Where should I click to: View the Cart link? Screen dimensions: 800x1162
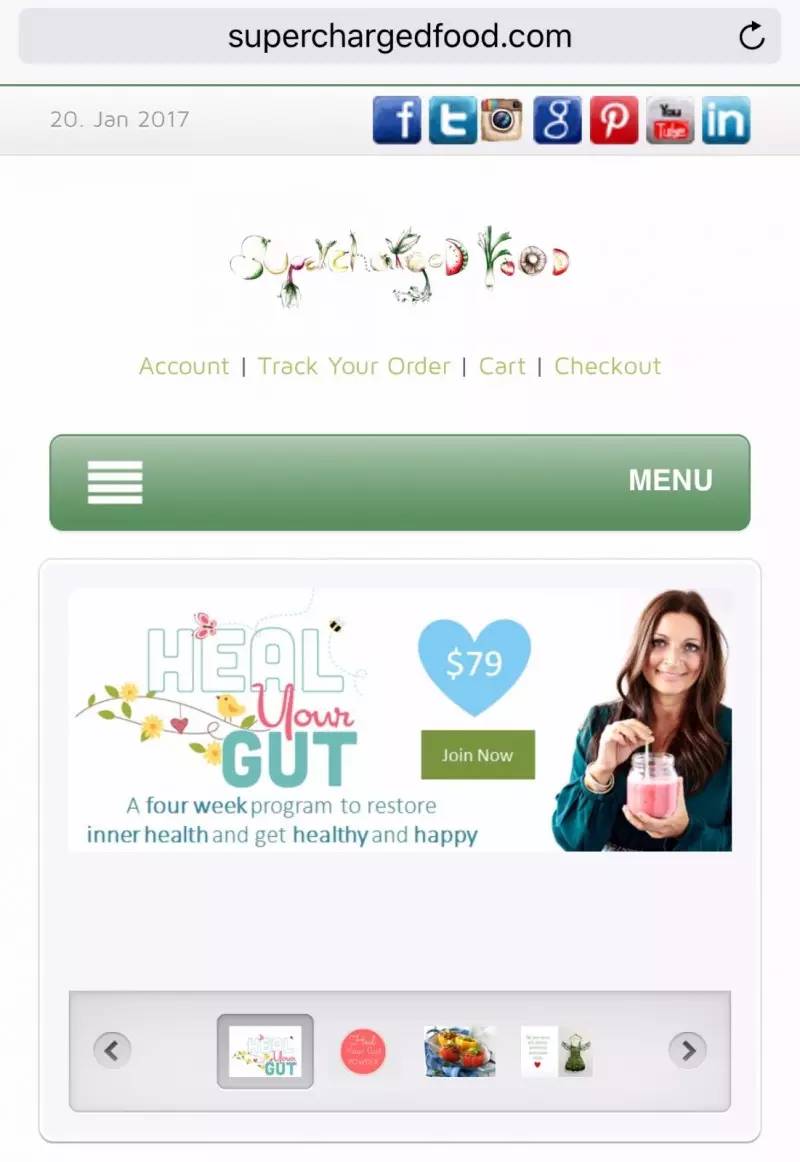tap(502, 366)
